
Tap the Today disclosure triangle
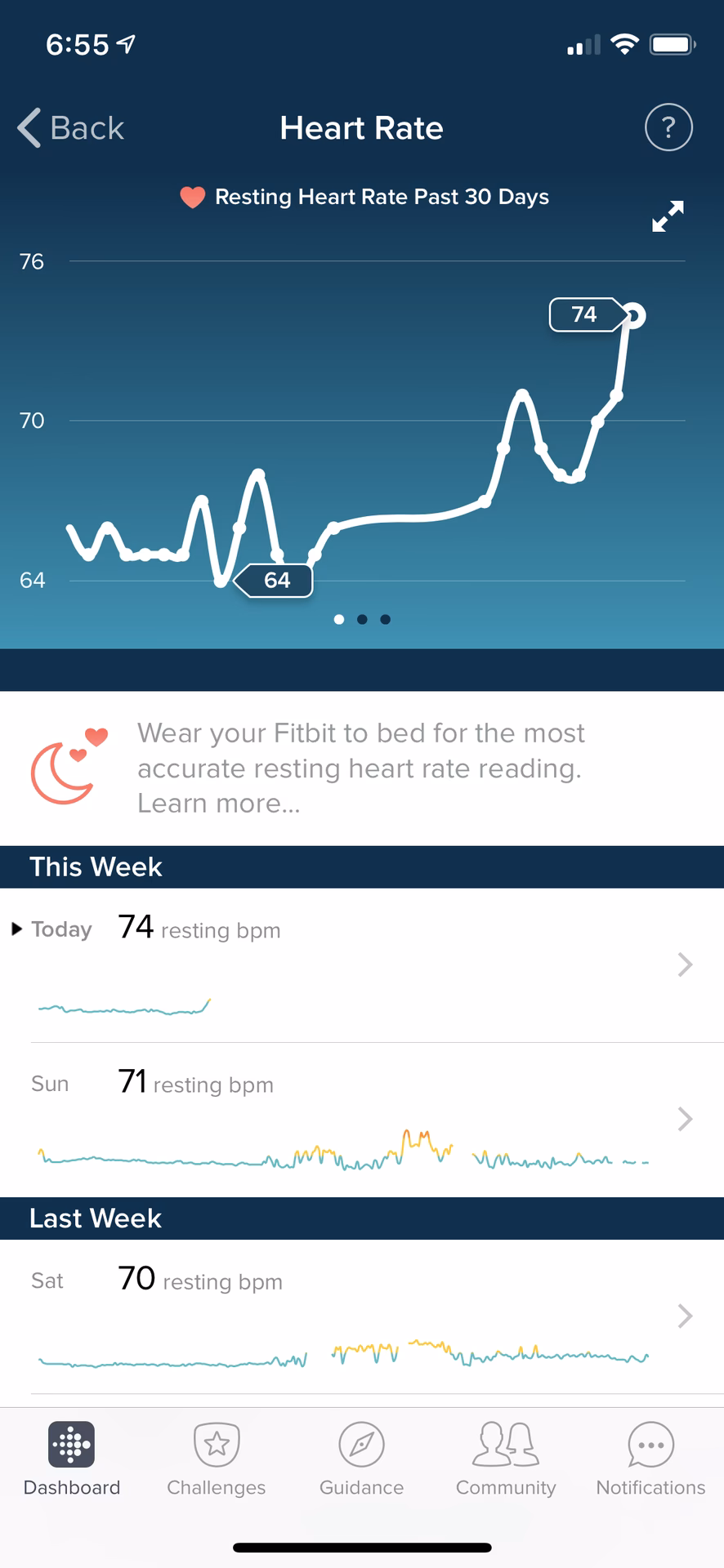(16, 928)
